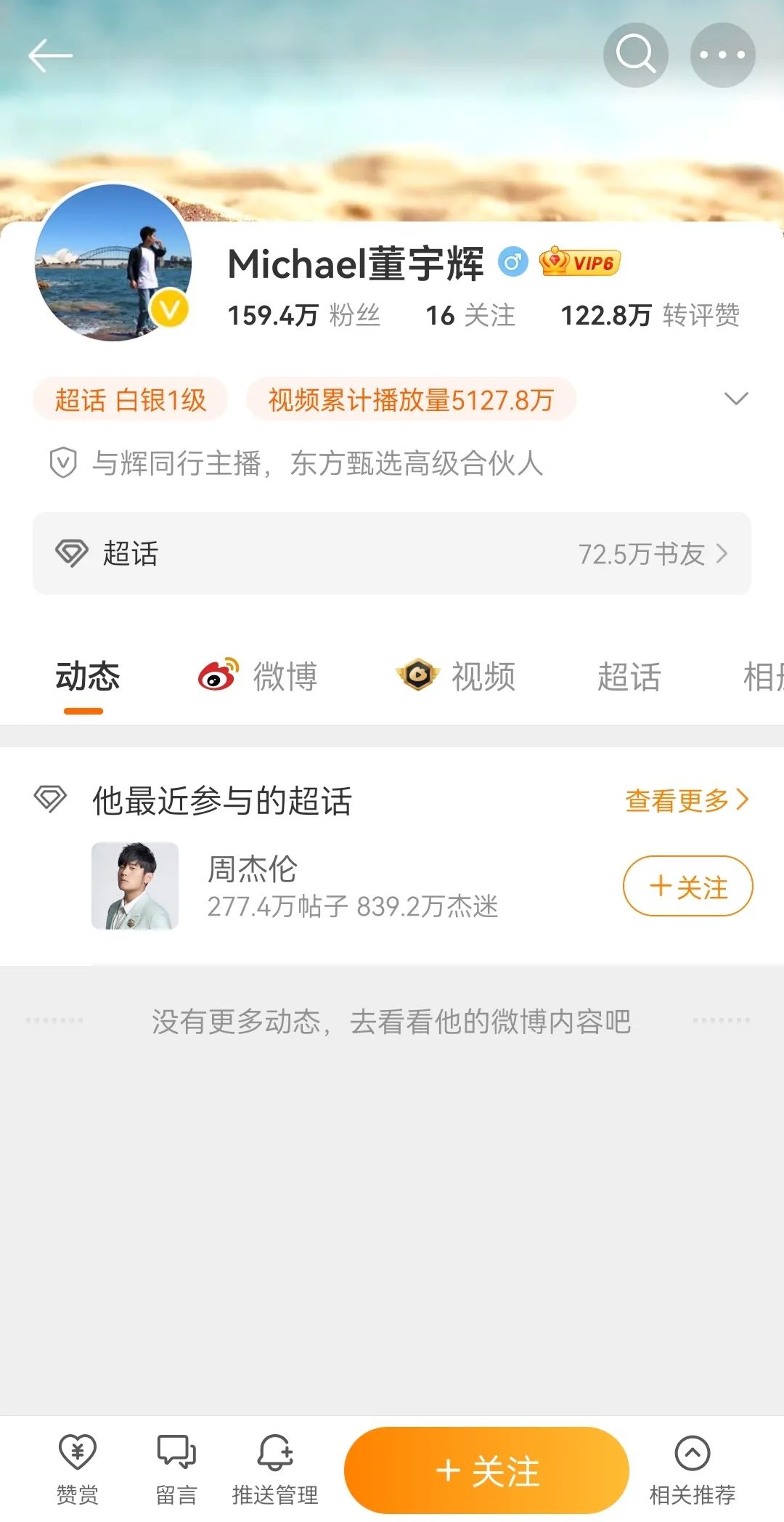The height and width of the screenshot is (1522, 784).
Task: Switch to the 微博 tab
Action: tap(258, 677)
